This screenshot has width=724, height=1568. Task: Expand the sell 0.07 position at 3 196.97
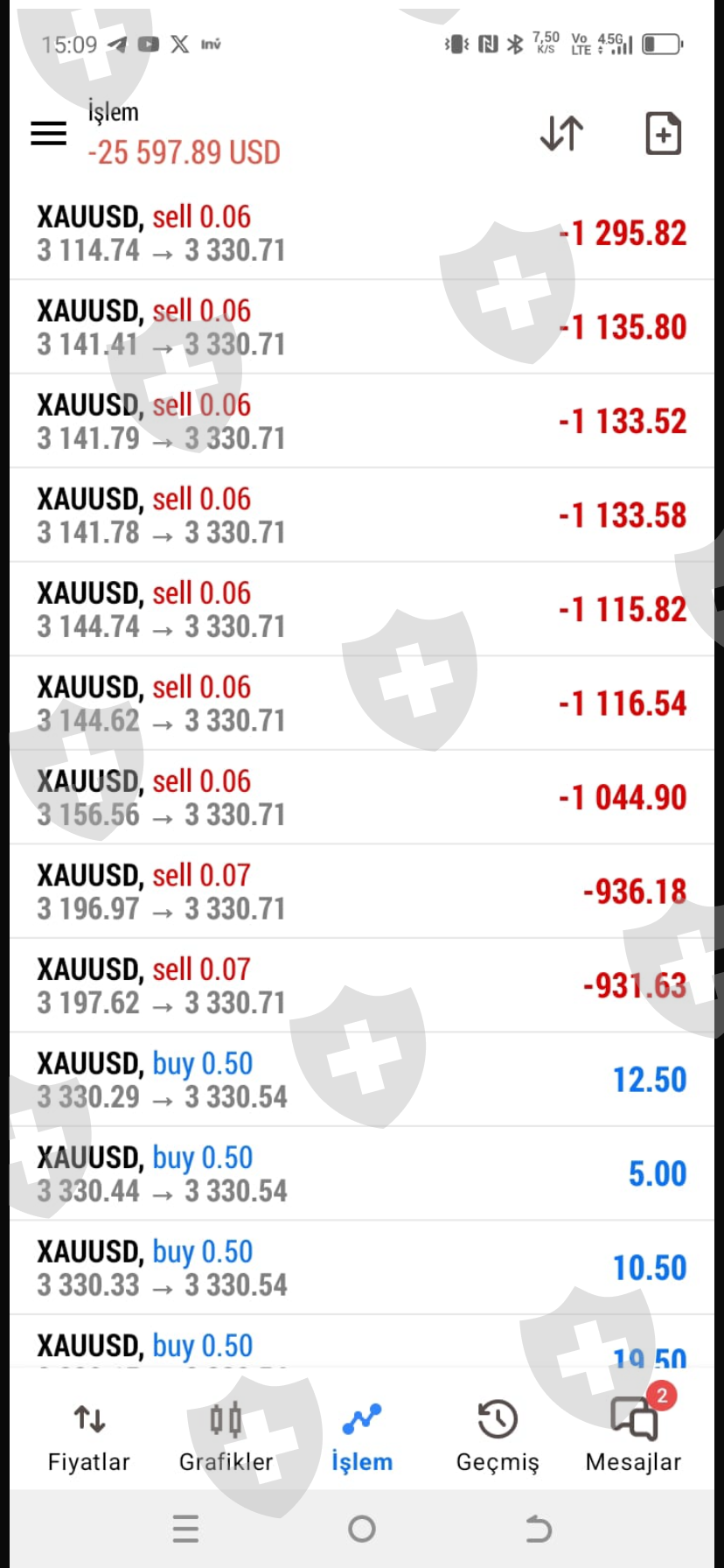click(361, 892)
